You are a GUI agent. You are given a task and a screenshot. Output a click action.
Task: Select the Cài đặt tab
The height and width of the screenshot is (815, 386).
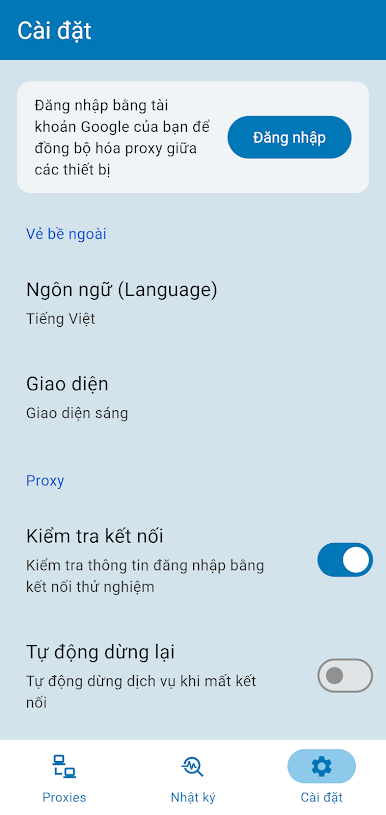(x=322, y=778)
